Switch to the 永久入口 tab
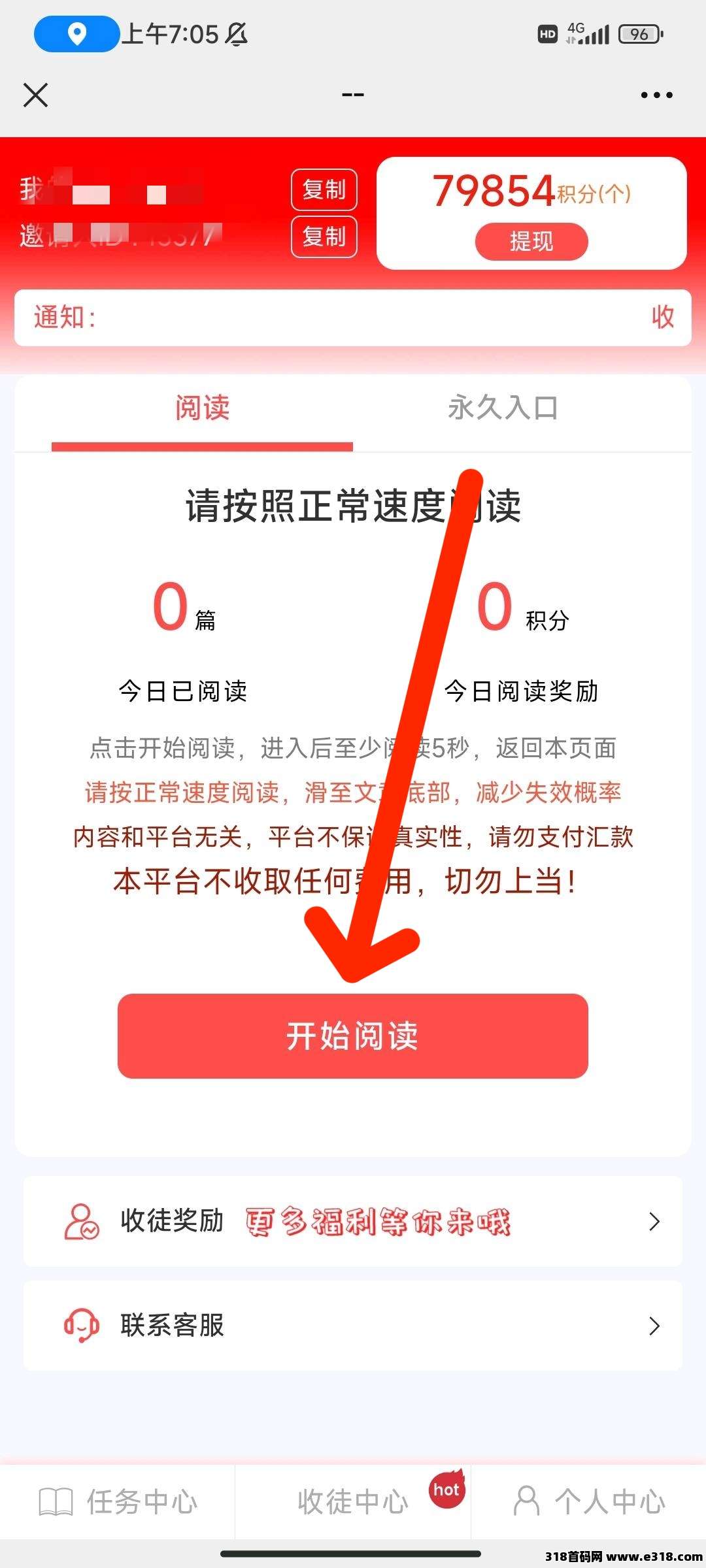The height and width of the screenshot is (1568, 706). (503, 408)
